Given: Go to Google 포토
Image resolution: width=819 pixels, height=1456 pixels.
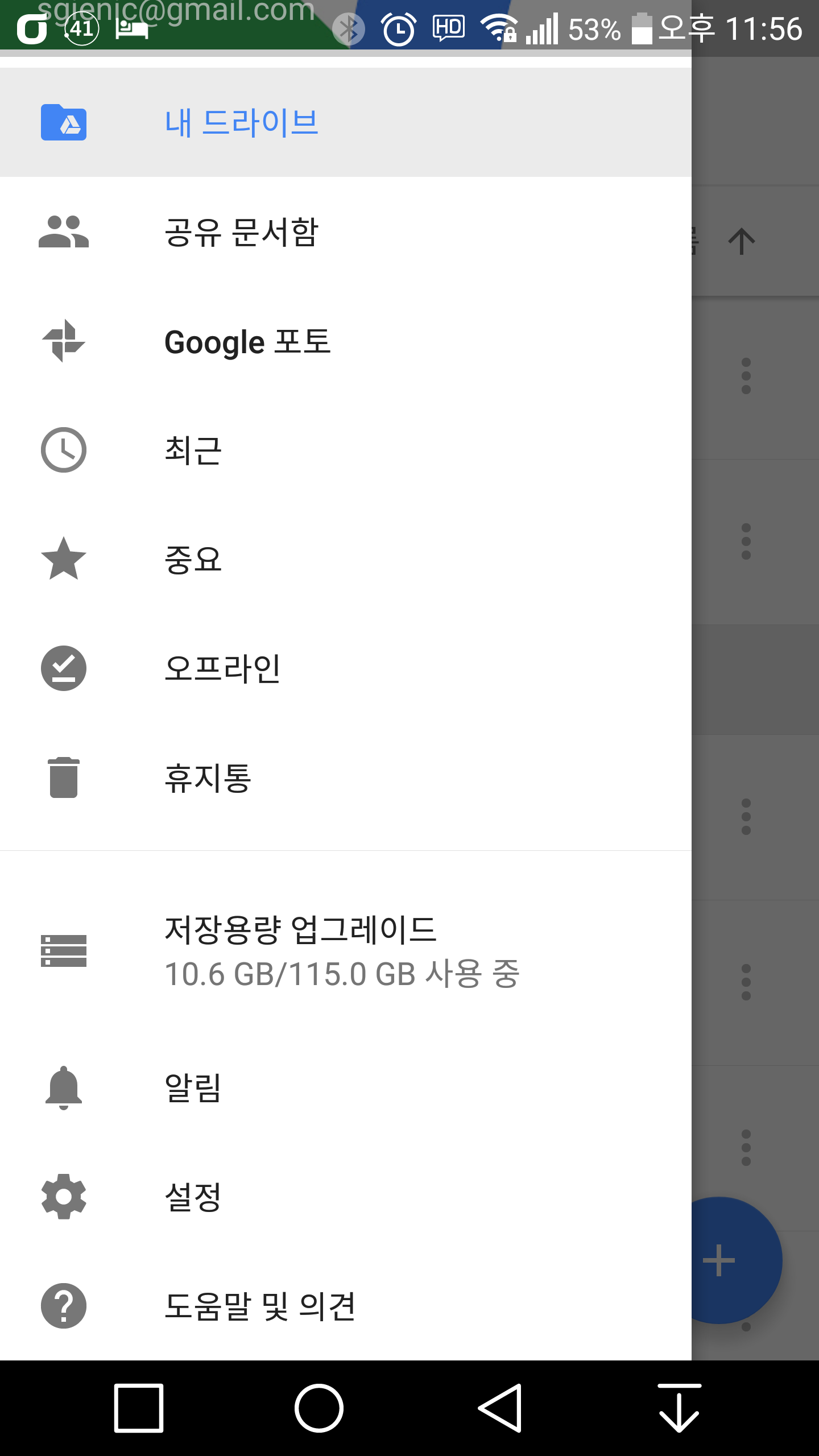Looking at the screenshot, I should 247,341.
